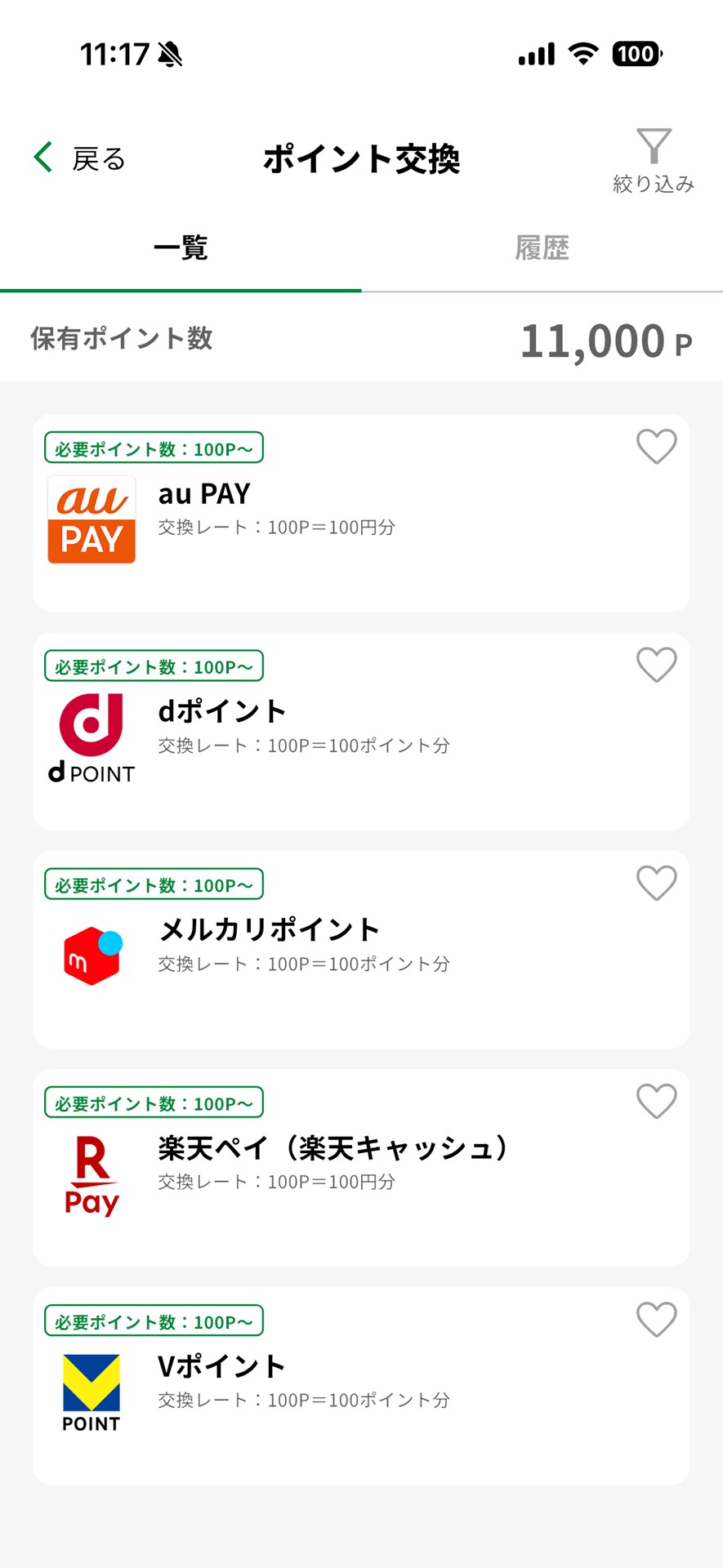Toggle the heart on dポイント

pyautogui.click(x=657, y=665)
